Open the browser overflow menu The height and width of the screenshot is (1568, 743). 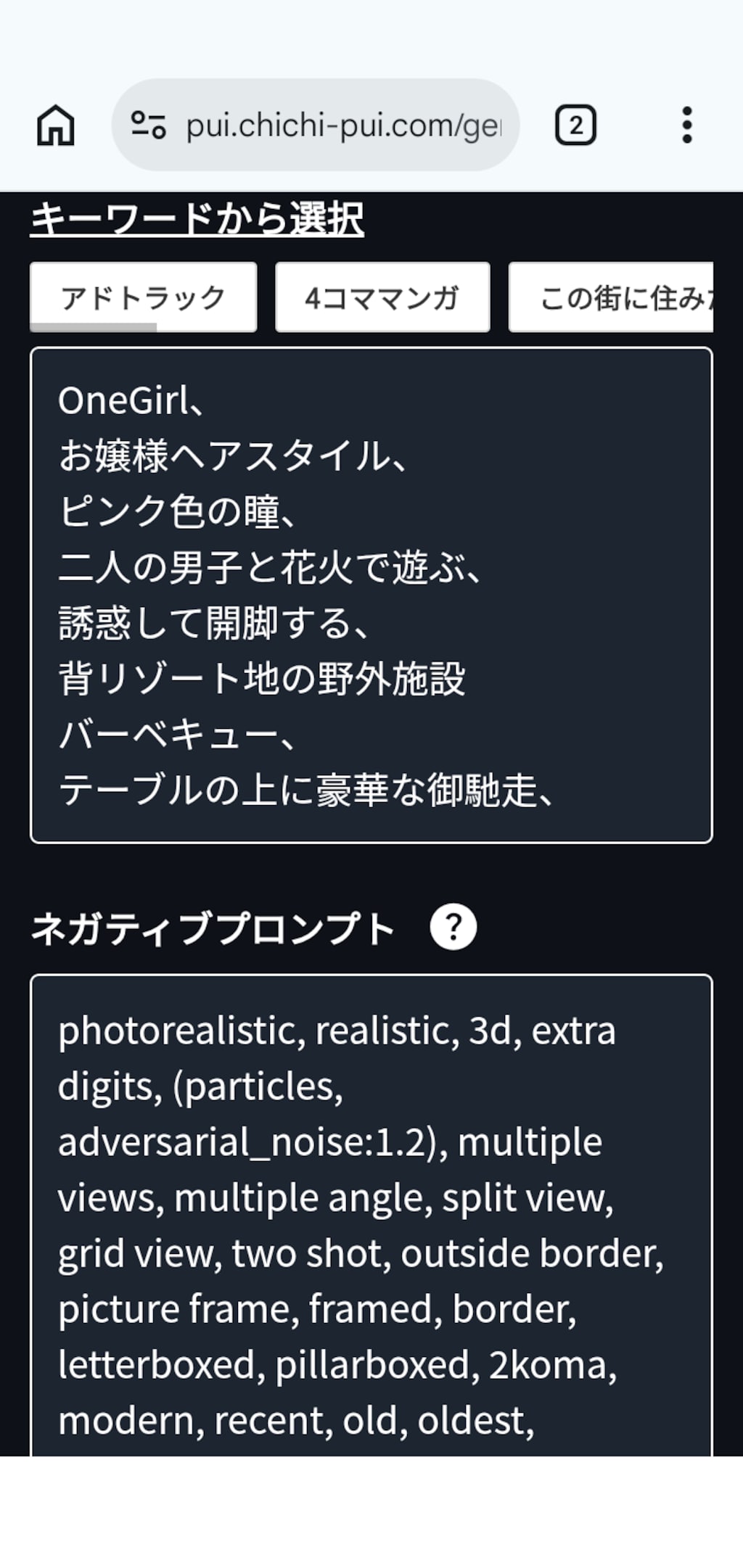[x=686, y=125]
